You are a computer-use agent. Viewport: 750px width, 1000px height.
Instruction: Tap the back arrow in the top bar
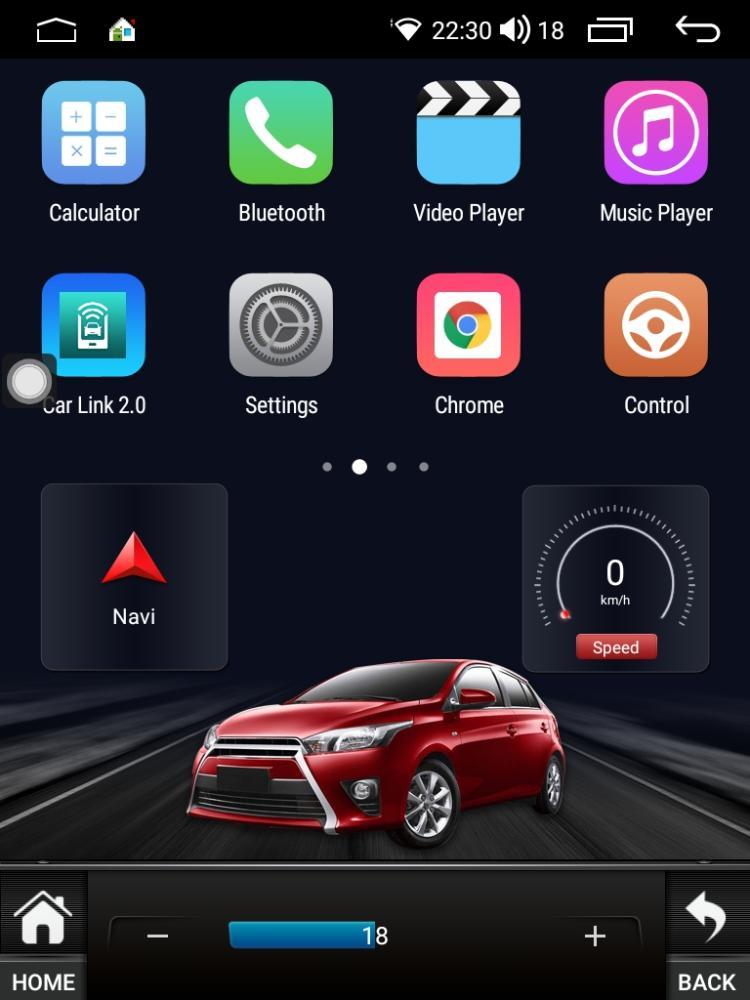pos(697,30)
